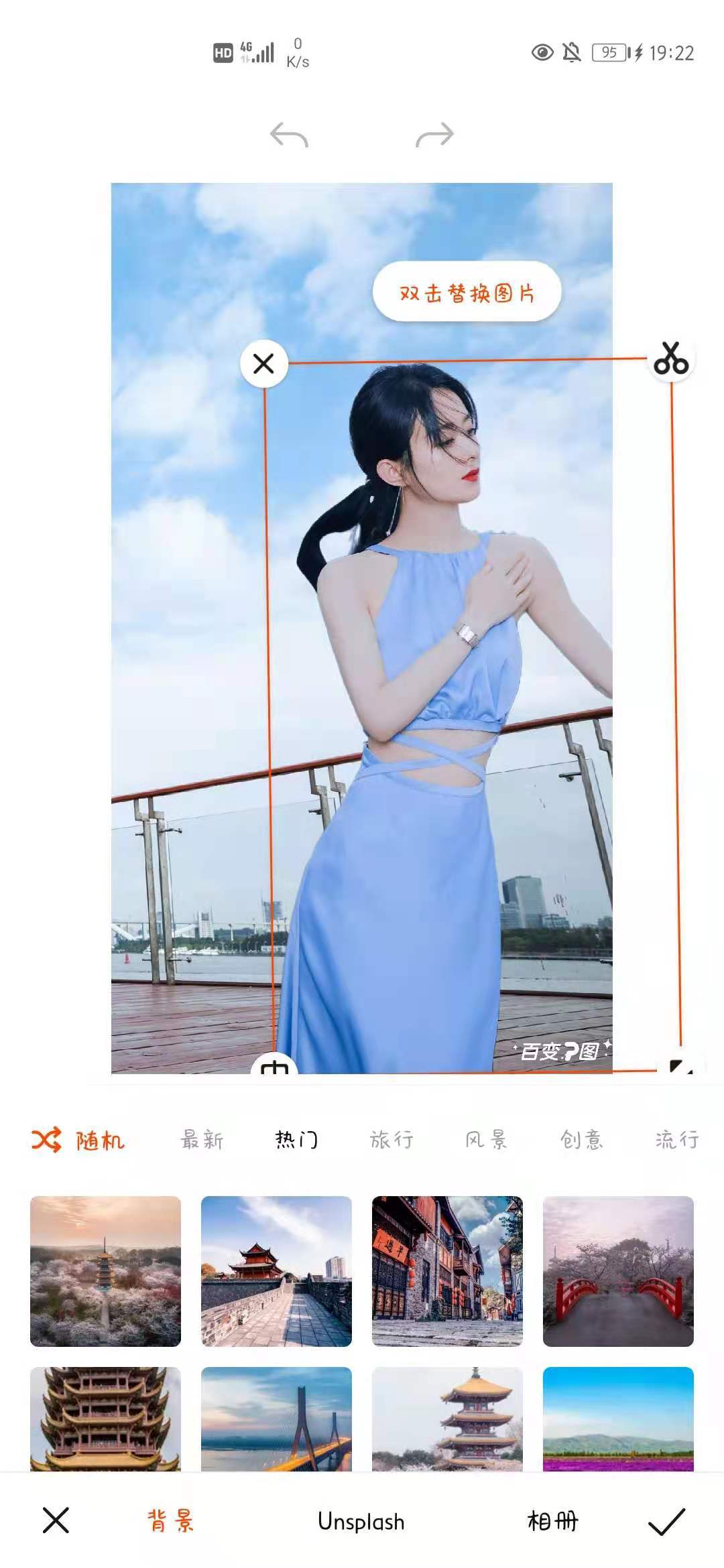Switch to the 流行 category

676,1140
